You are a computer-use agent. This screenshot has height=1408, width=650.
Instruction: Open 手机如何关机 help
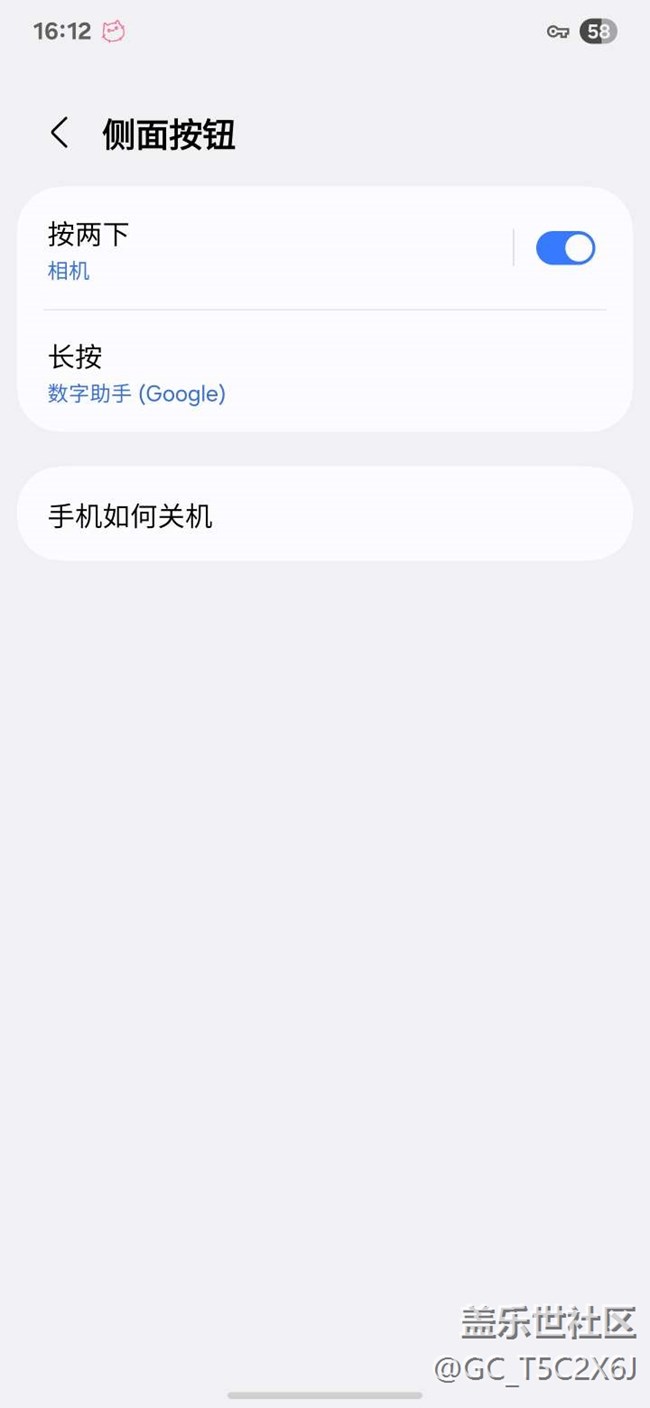[x=325, y=515]
